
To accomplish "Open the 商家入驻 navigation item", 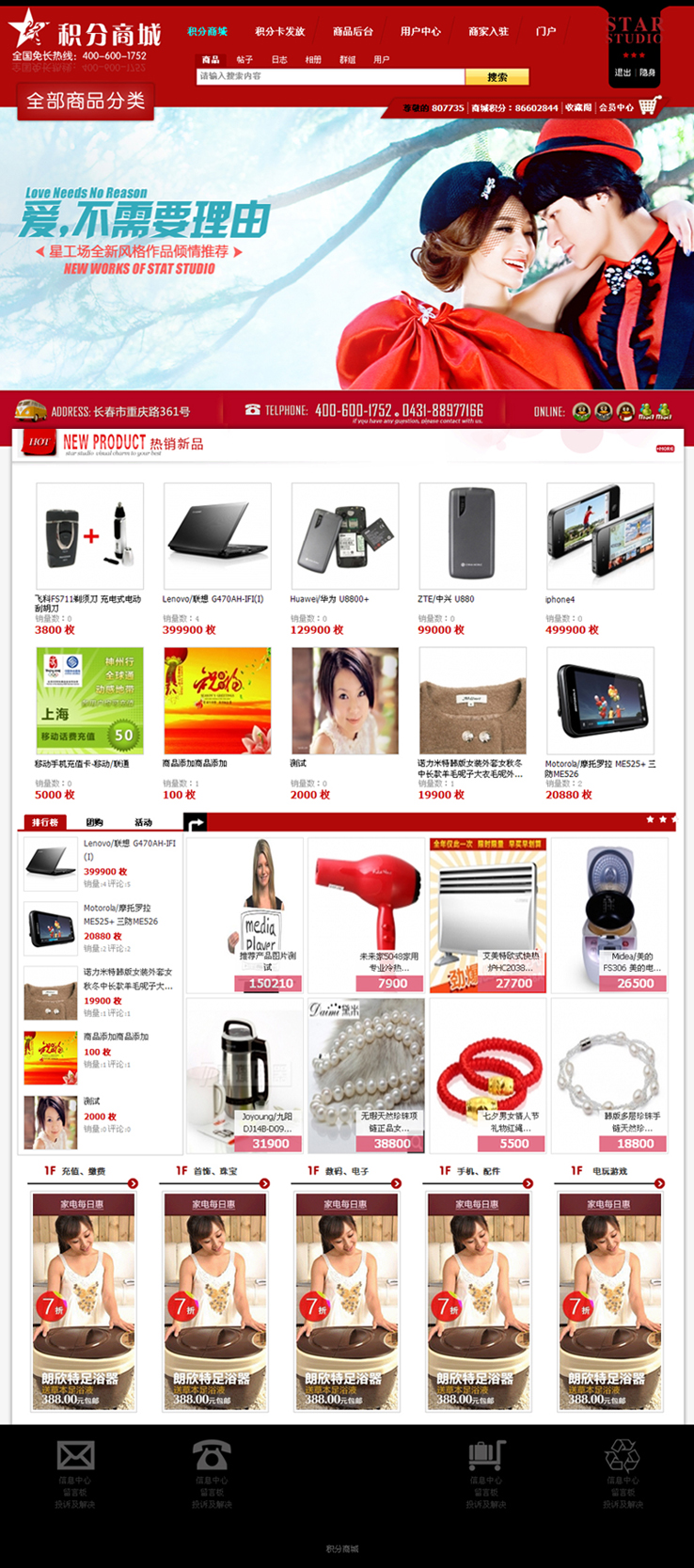I will pos(488,31).
